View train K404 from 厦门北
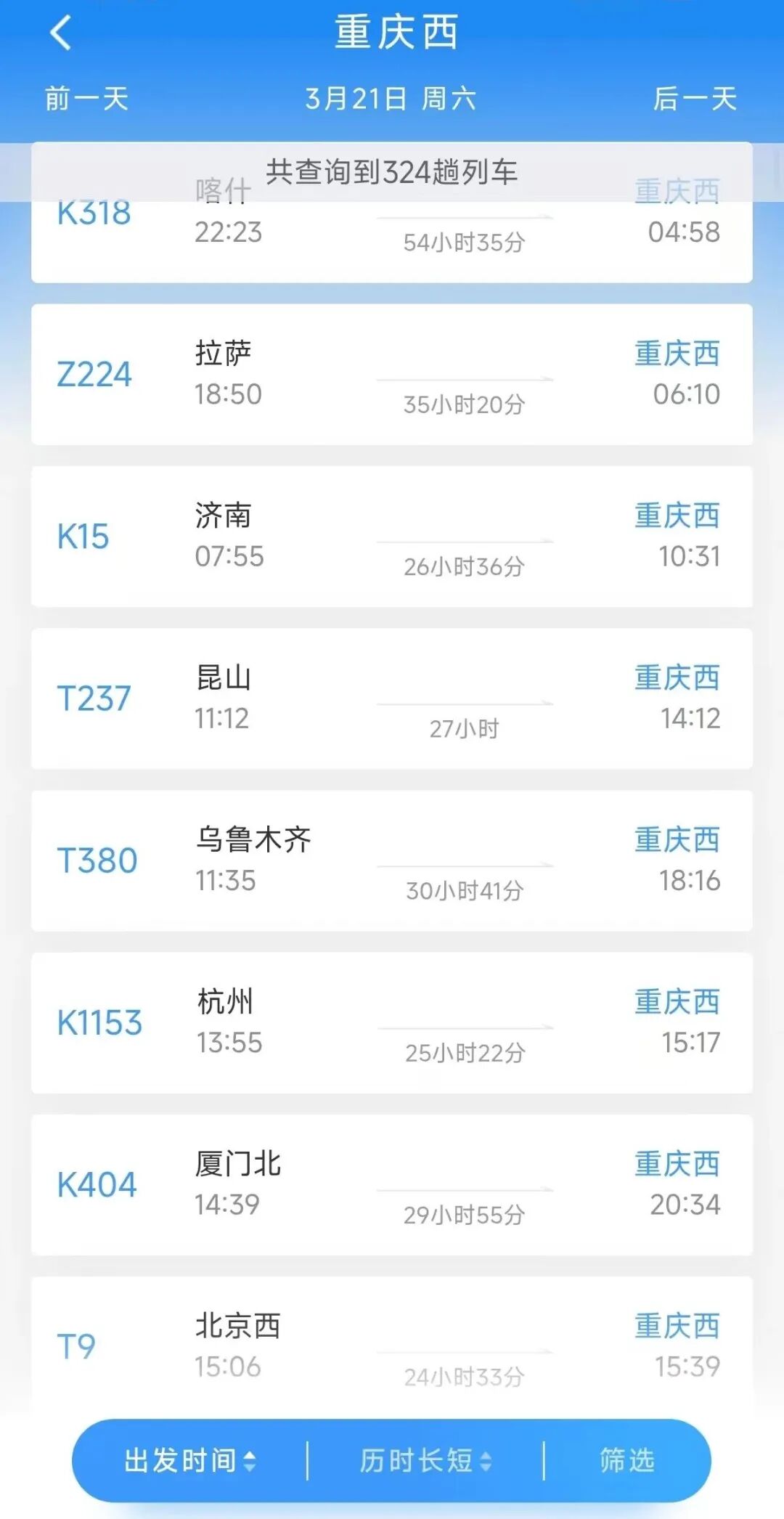The image size is (784, 1519). (391, 1184)
